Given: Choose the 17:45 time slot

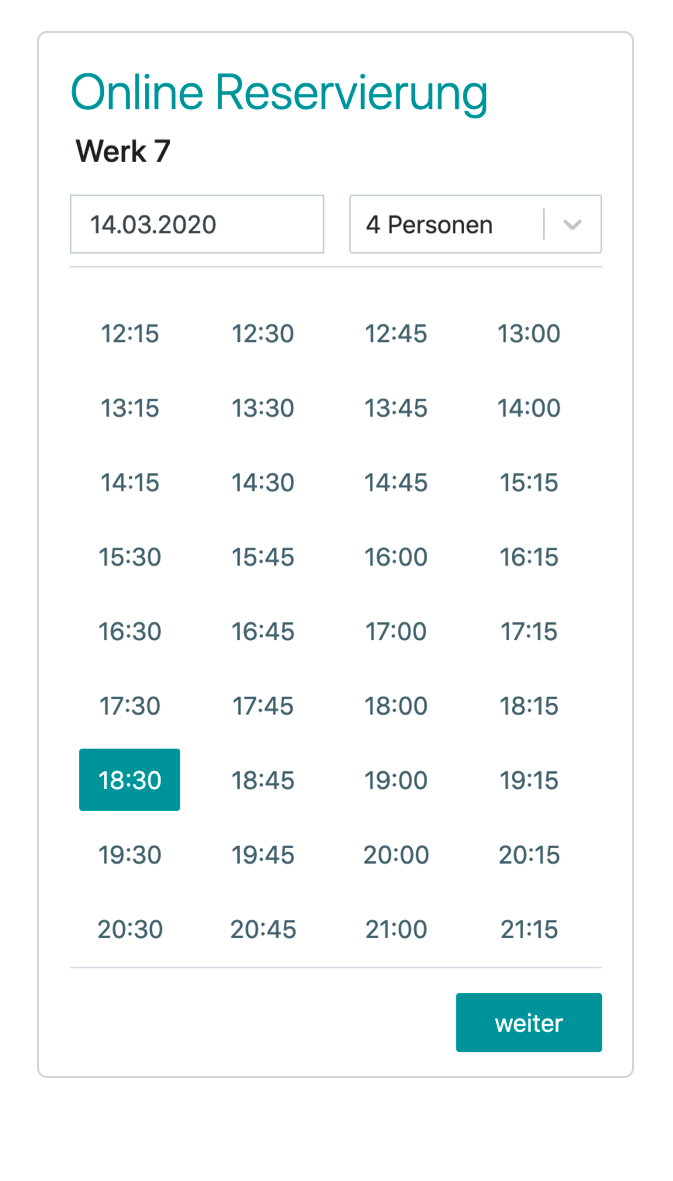Looking at the screenshot, I should (x=263, y=706).
